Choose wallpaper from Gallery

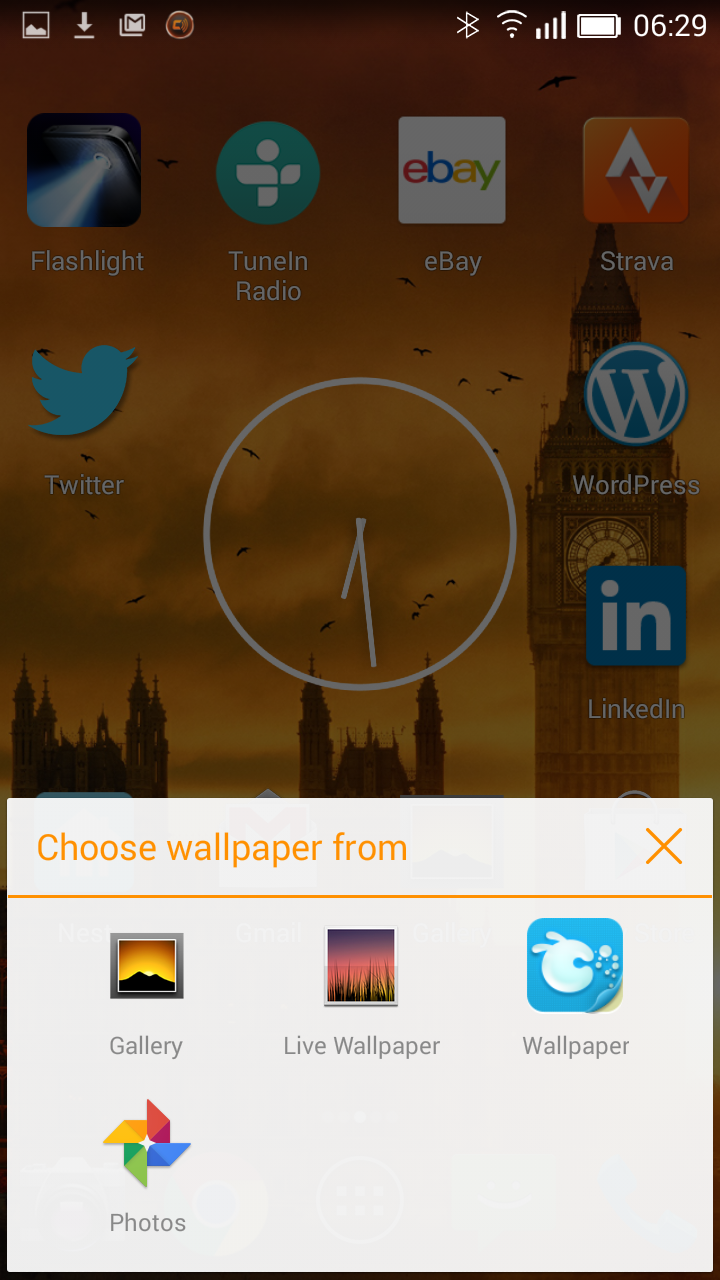pos(146,988)
